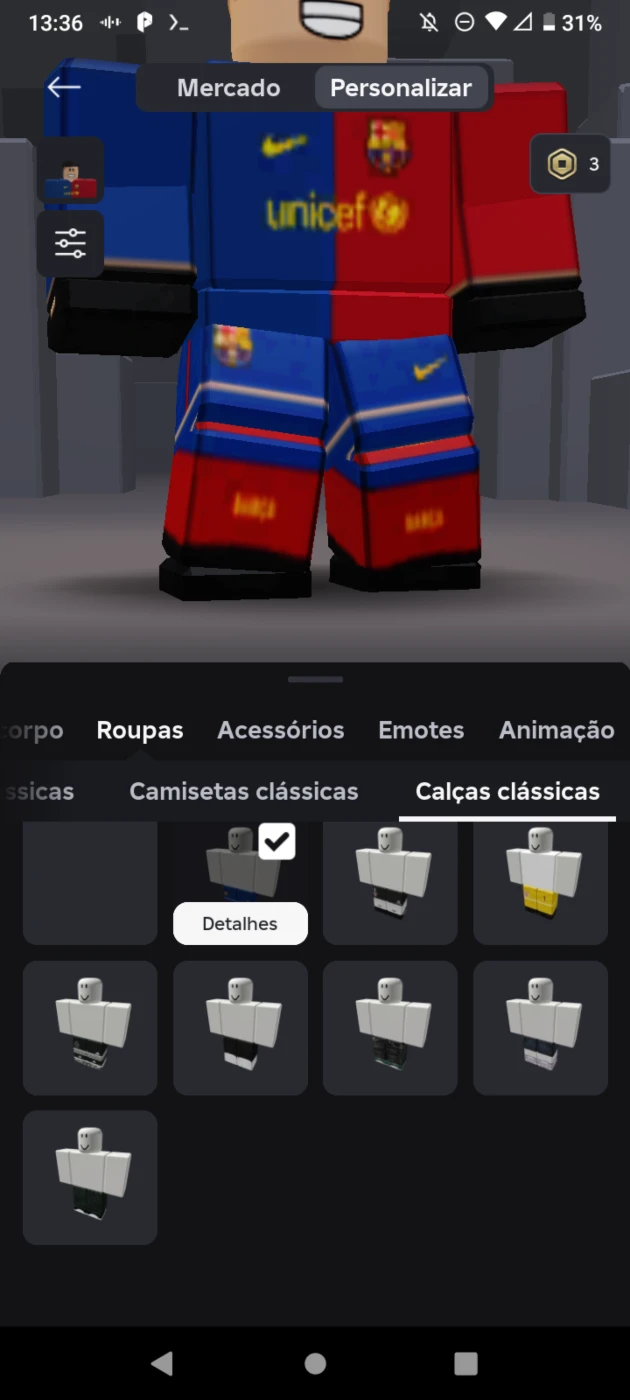Tap the avatar preview thumbnail icon

point(71,171)
